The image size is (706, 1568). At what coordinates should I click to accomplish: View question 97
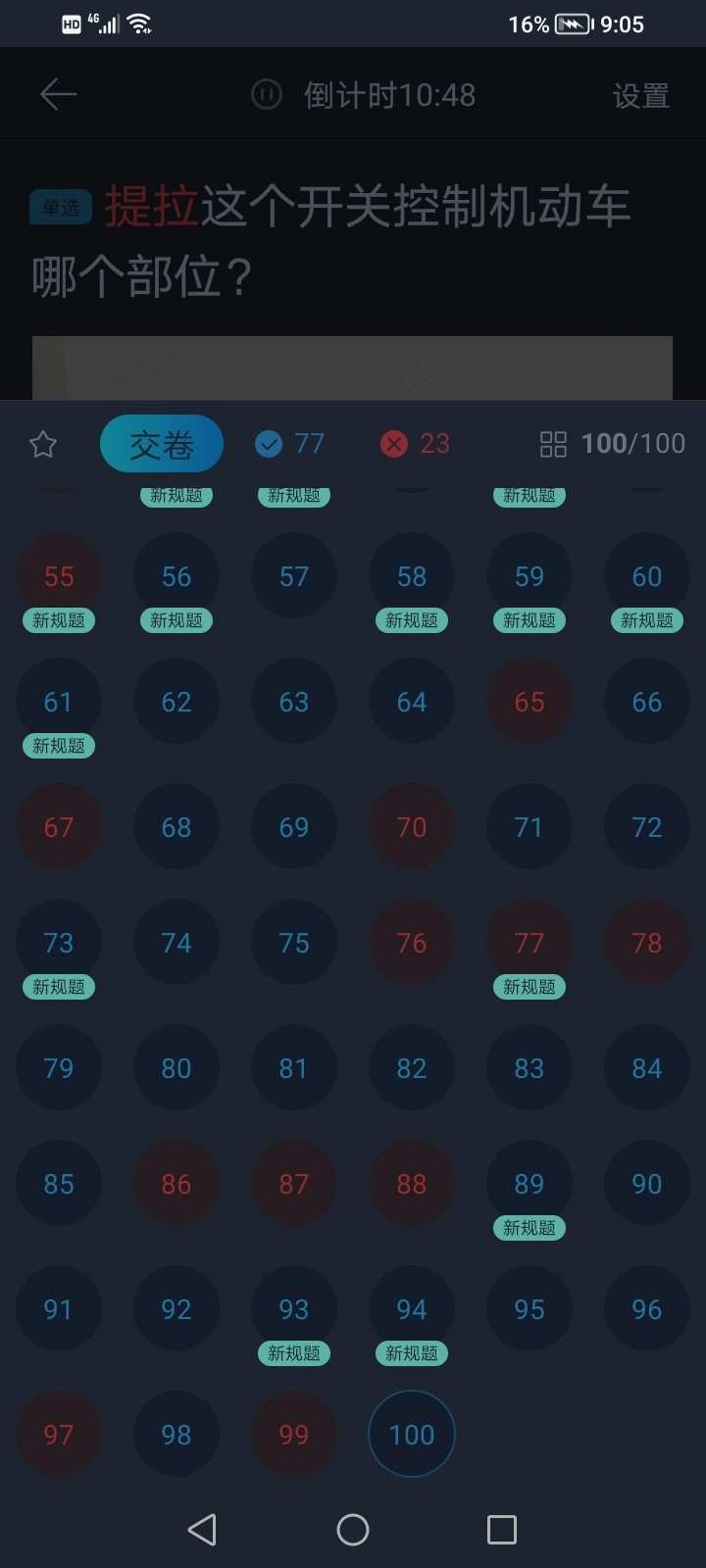59,1435
